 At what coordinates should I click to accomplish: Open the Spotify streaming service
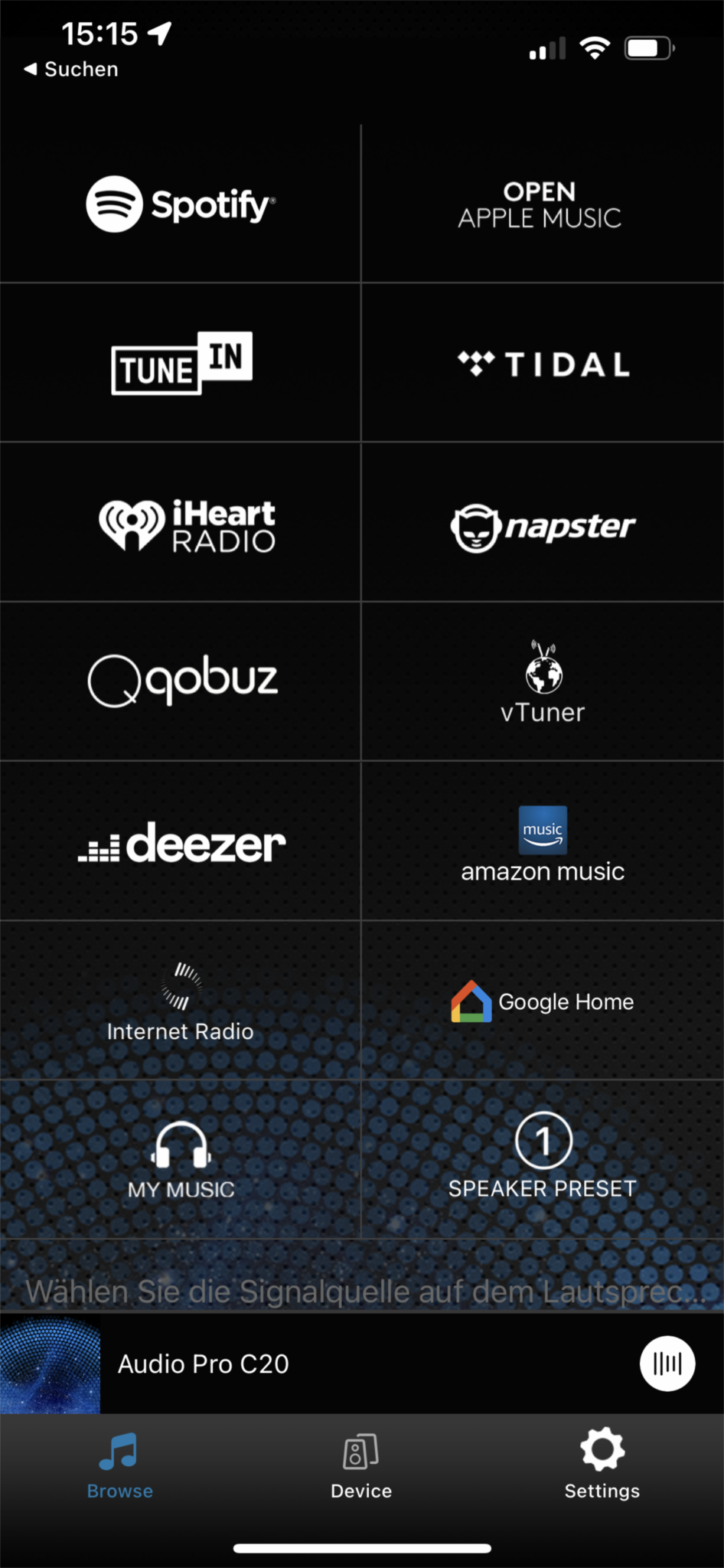(x=180, y=204)
